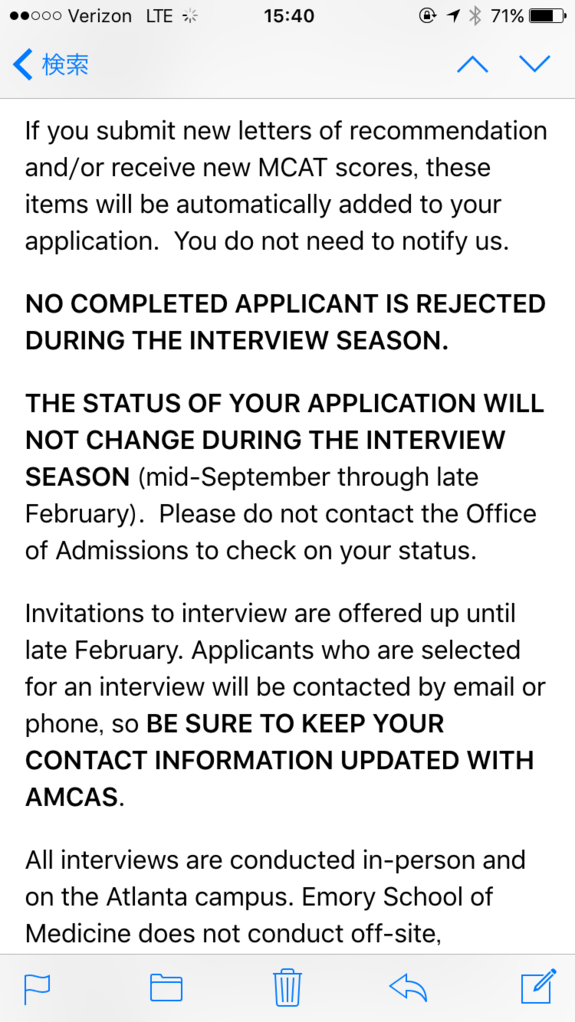
Task: Compose a new email
Action: (x=538, y=987)
